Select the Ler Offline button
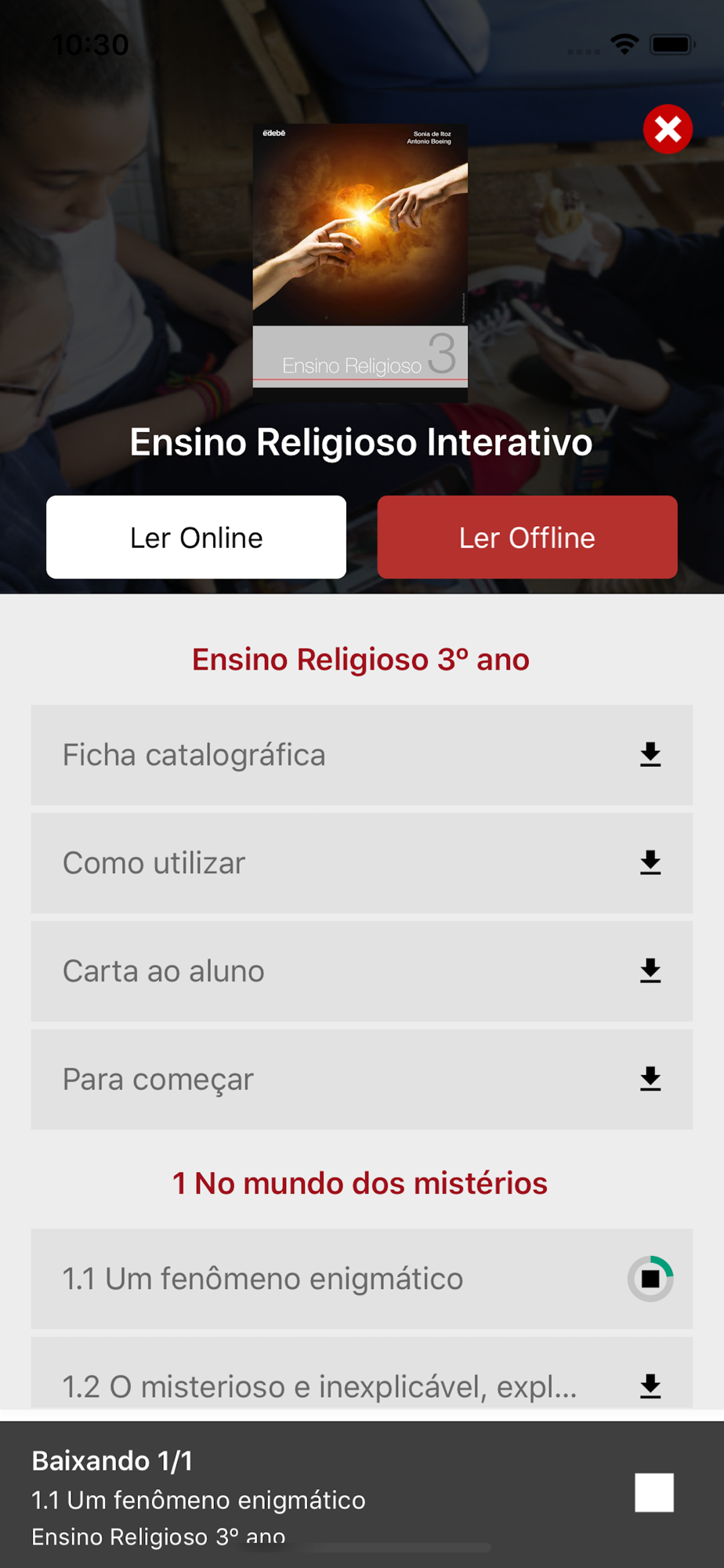The height and width of the screenshot is (1568, 724). (527, 537)
